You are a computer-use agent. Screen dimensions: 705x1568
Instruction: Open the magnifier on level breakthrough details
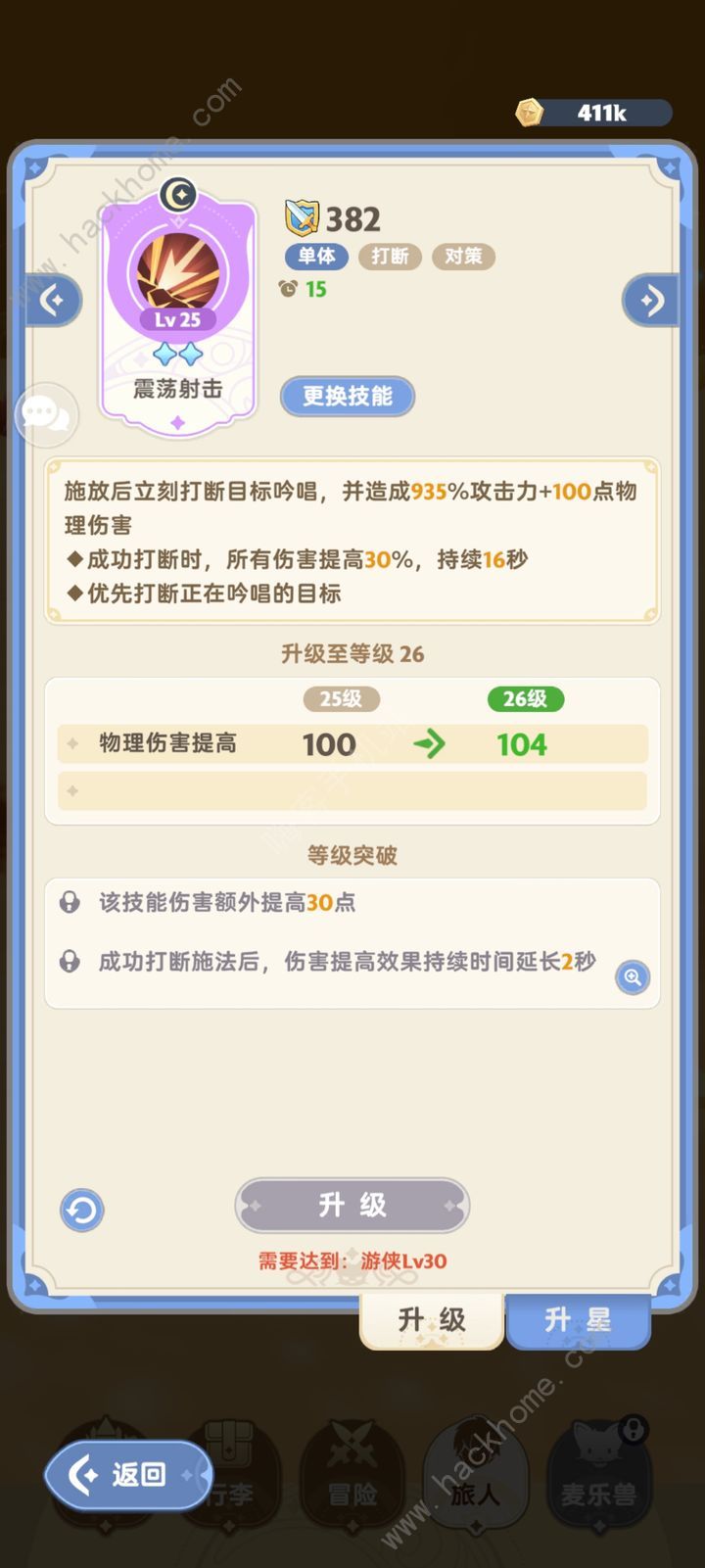tap(633, 976)
